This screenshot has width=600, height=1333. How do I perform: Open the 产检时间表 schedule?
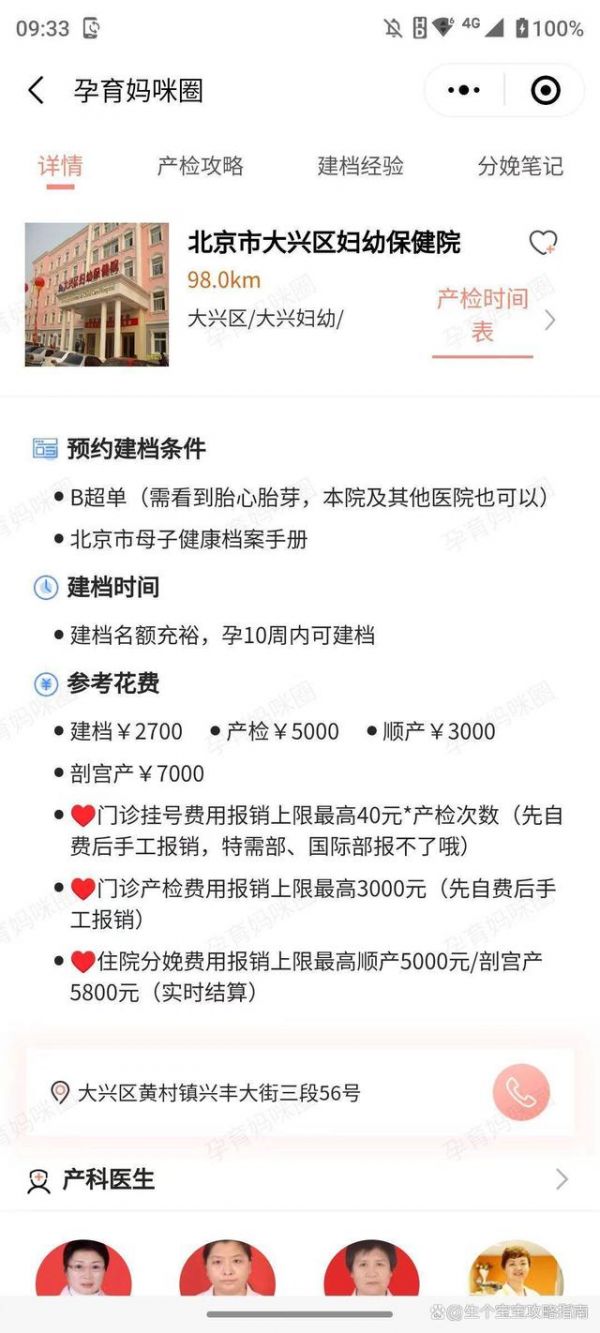click(482, 314)
